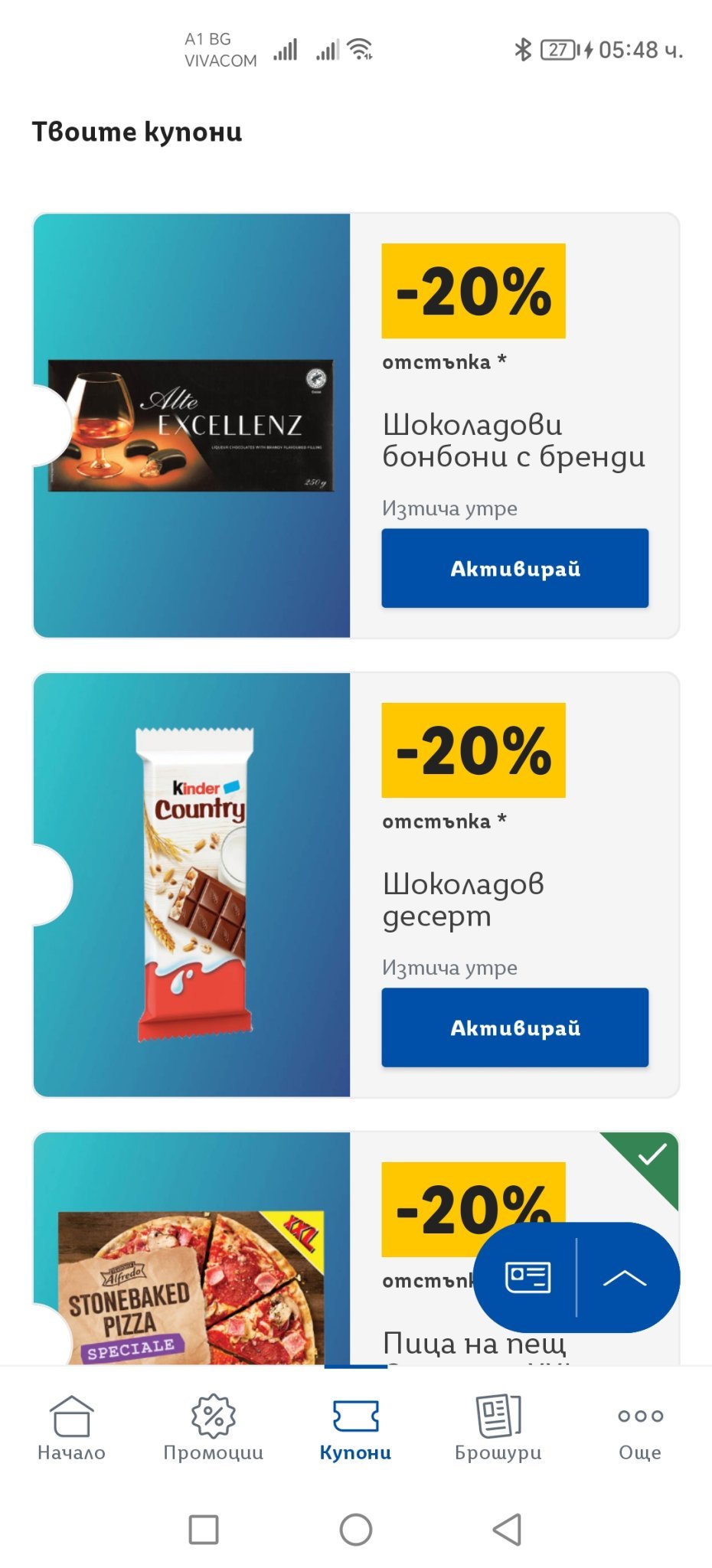712x1568 pixels.
Task: Activate the brandy chocolate bonbons coupon
Action: point(514,568)
